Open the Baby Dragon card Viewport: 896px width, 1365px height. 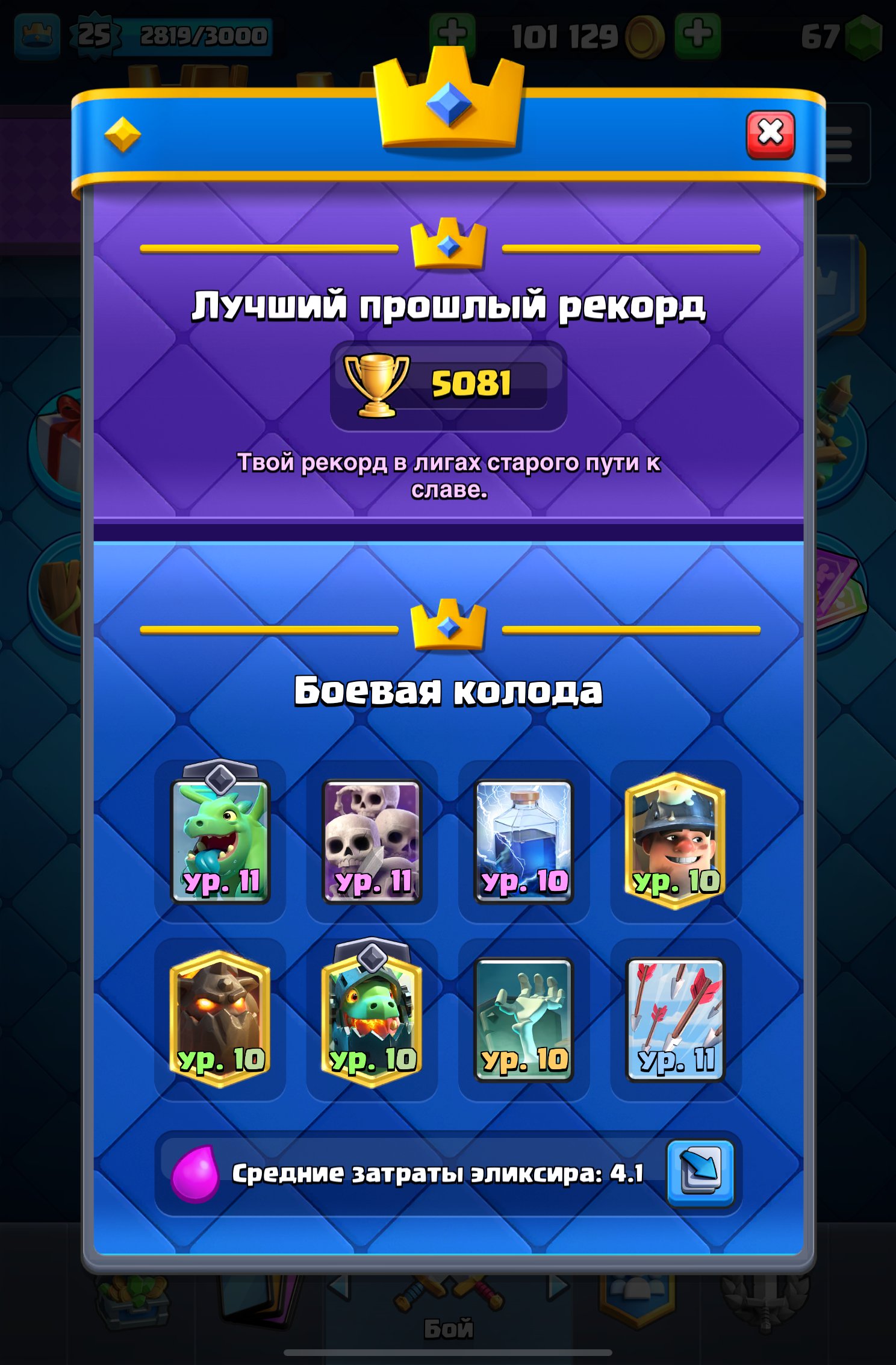point(220,842)
